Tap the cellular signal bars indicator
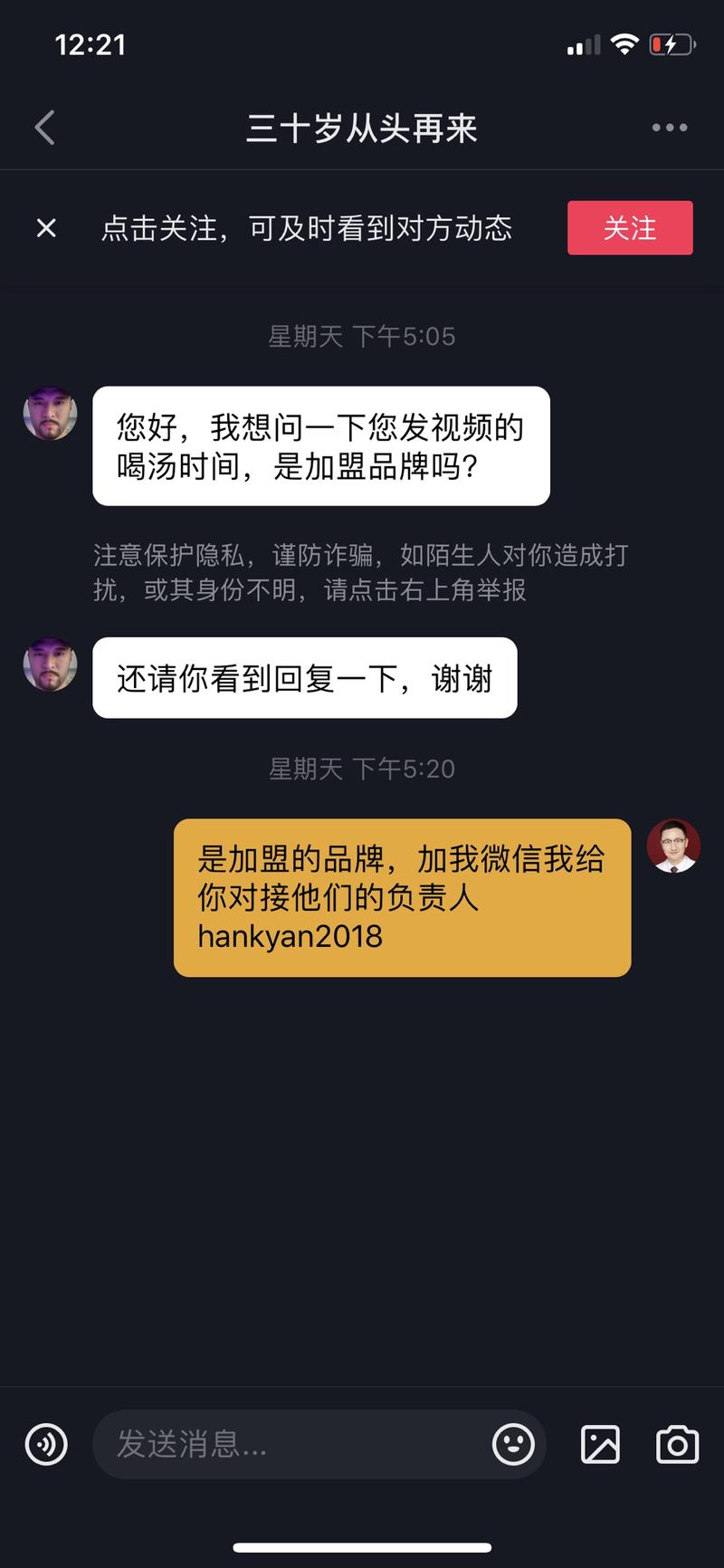 click(x=584, y=43)
